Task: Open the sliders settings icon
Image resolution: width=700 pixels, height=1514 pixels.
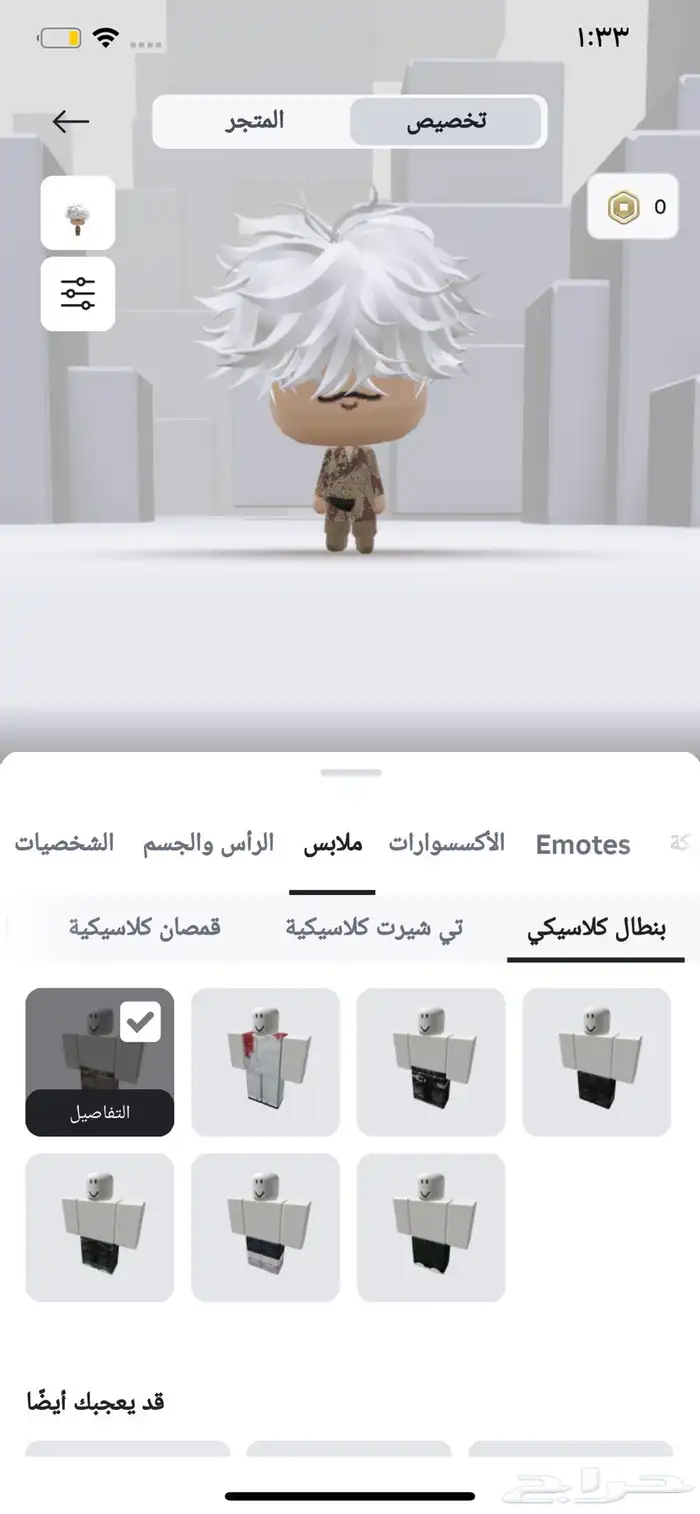Action: click(x=78, y=294)
